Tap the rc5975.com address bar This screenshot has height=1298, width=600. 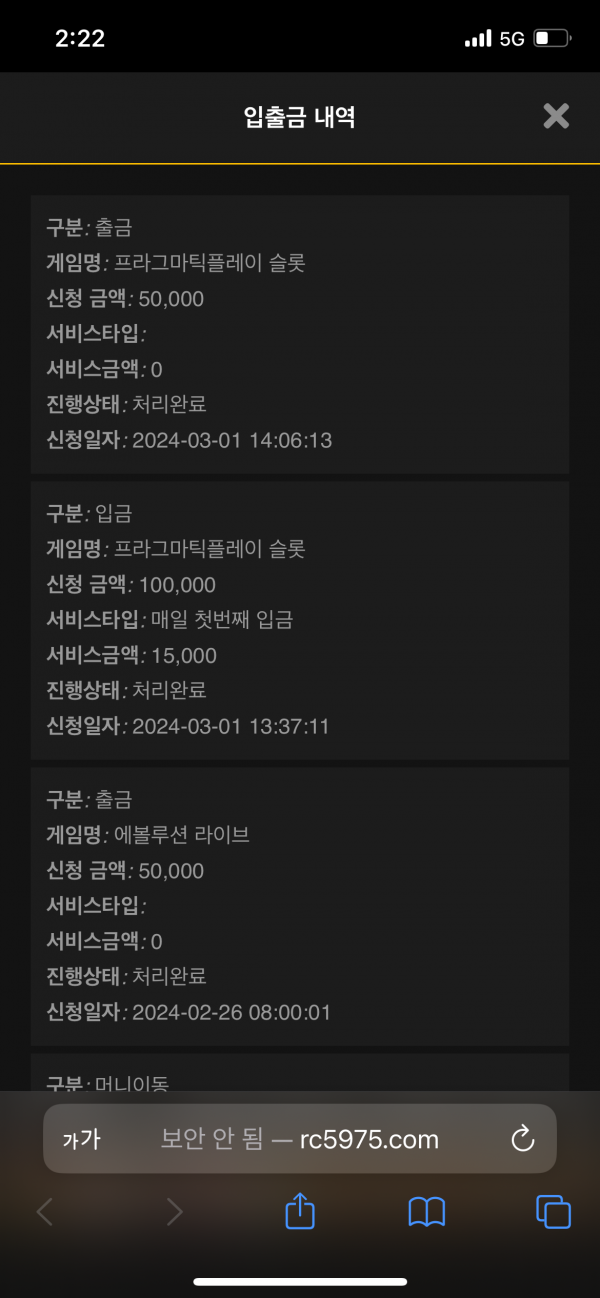300,1139
